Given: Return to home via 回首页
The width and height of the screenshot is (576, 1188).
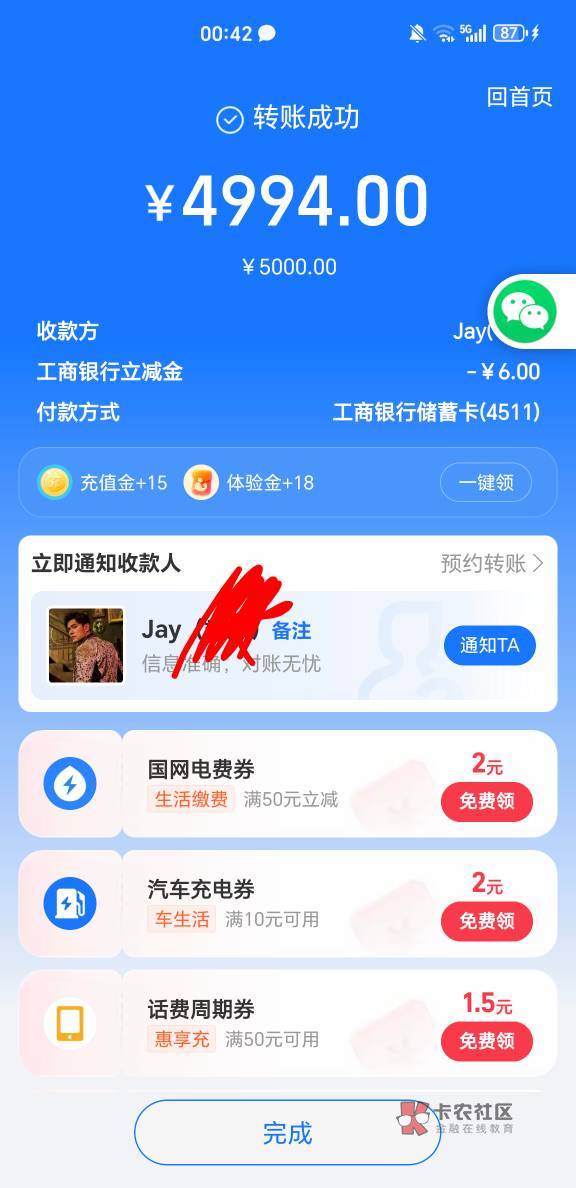Looking at the screenshot, I should click(519, 97).
